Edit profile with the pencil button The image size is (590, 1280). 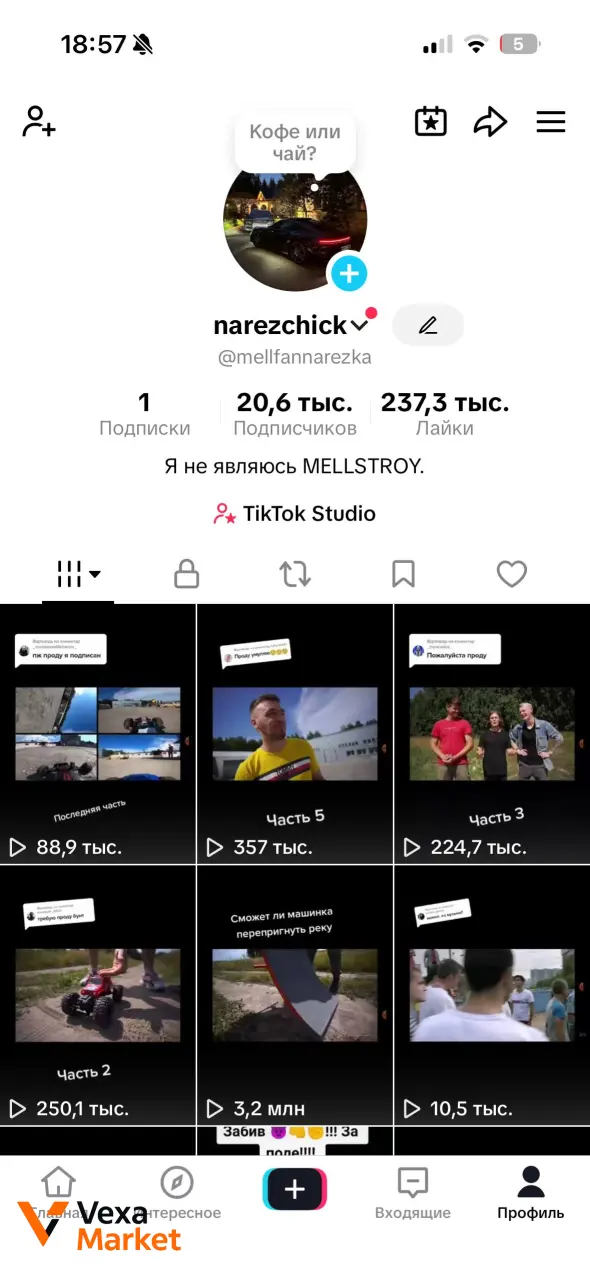pyautogui.click(x=428, y=325)
